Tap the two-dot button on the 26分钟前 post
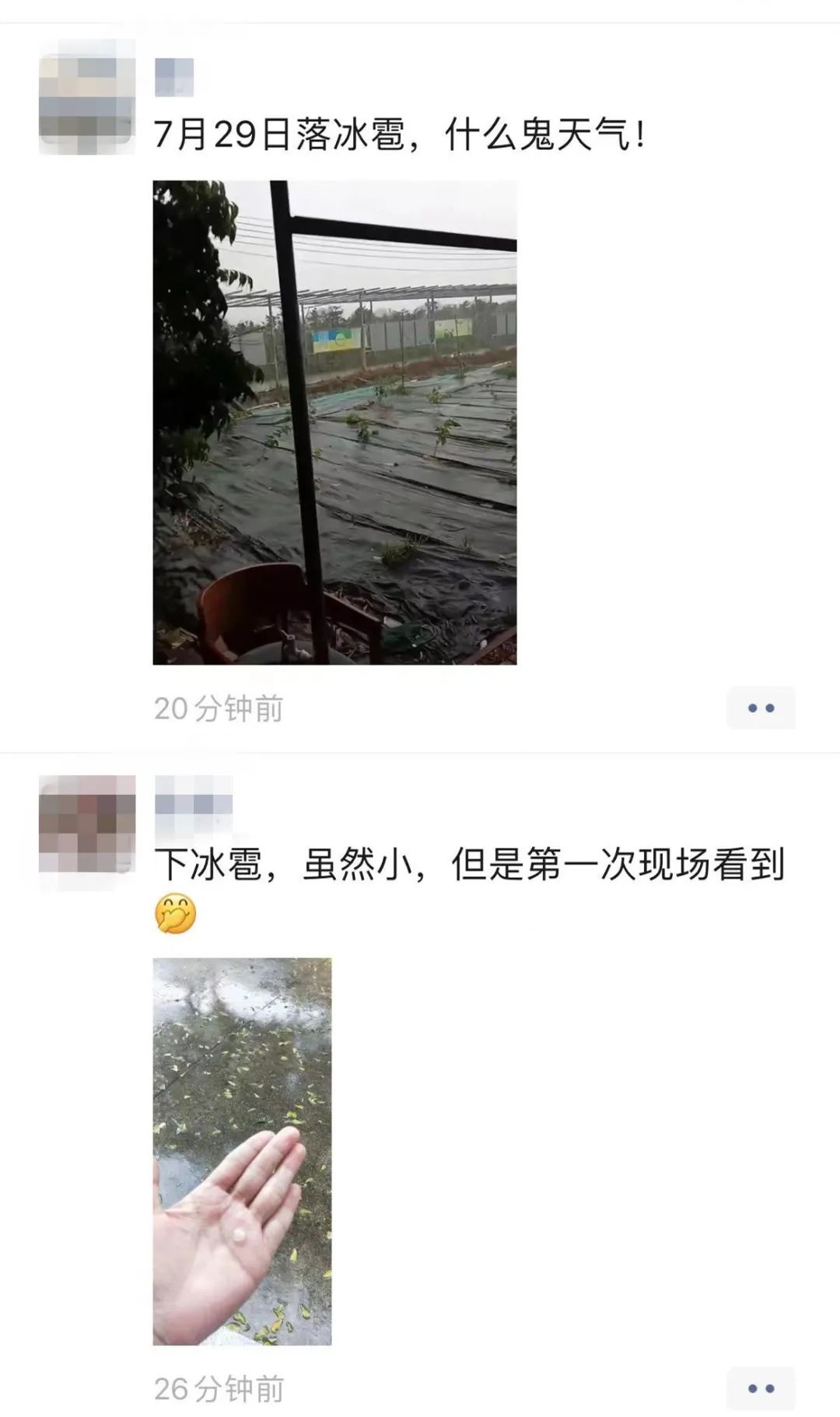Image resolution: width=840 pixels, height=1417 pixels. pyautogui.click(x=761, y=1388)
